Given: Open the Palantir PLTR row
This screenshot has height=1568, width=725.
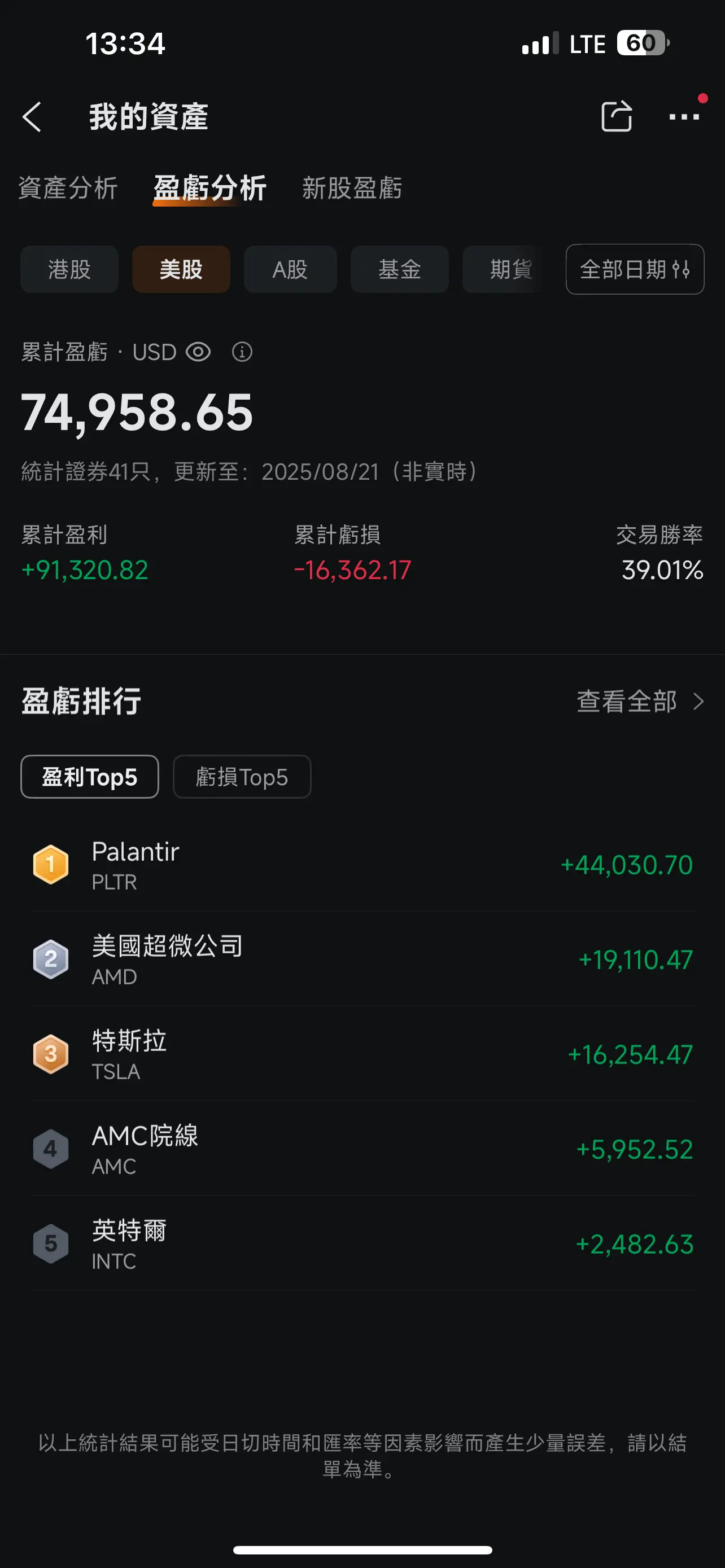Looking at the screenshot, I should [362, 864].
